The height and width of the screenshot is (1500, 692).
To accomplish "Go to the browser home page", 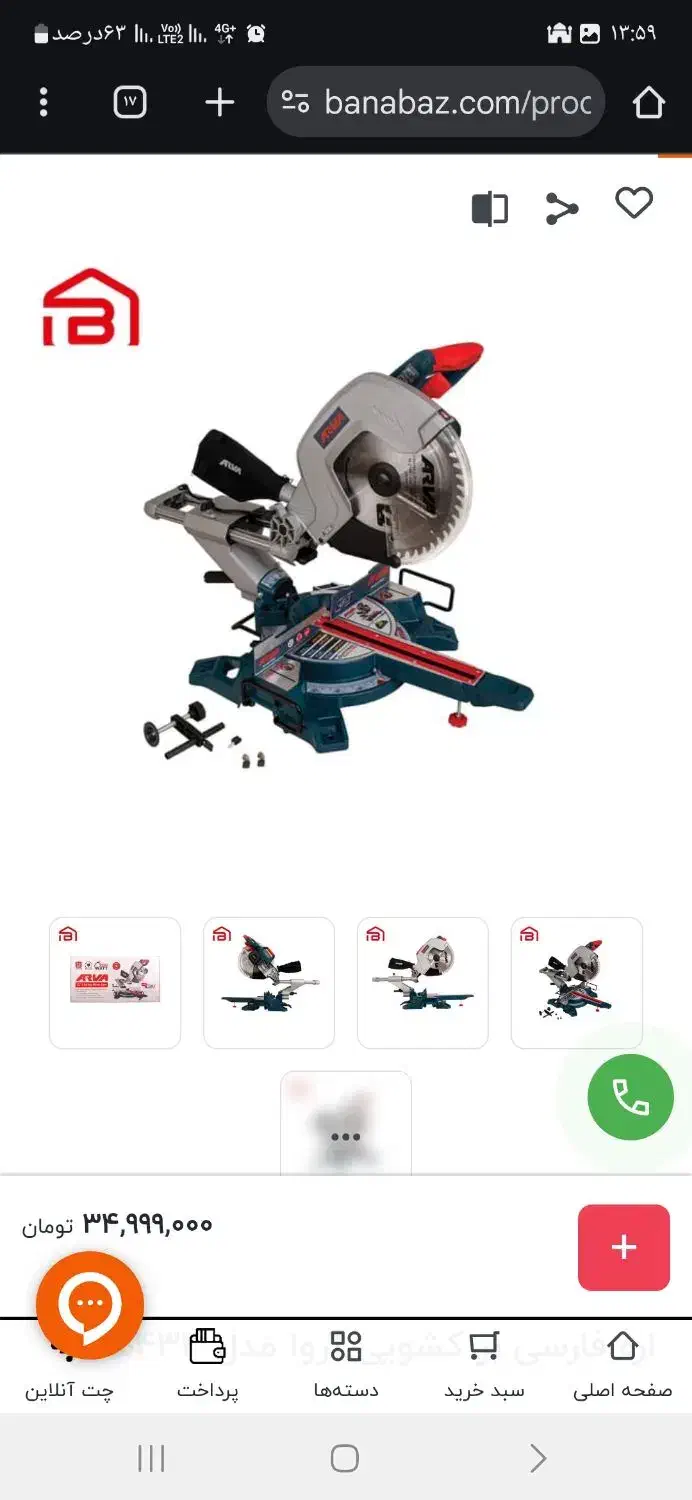I will (648, 102).
